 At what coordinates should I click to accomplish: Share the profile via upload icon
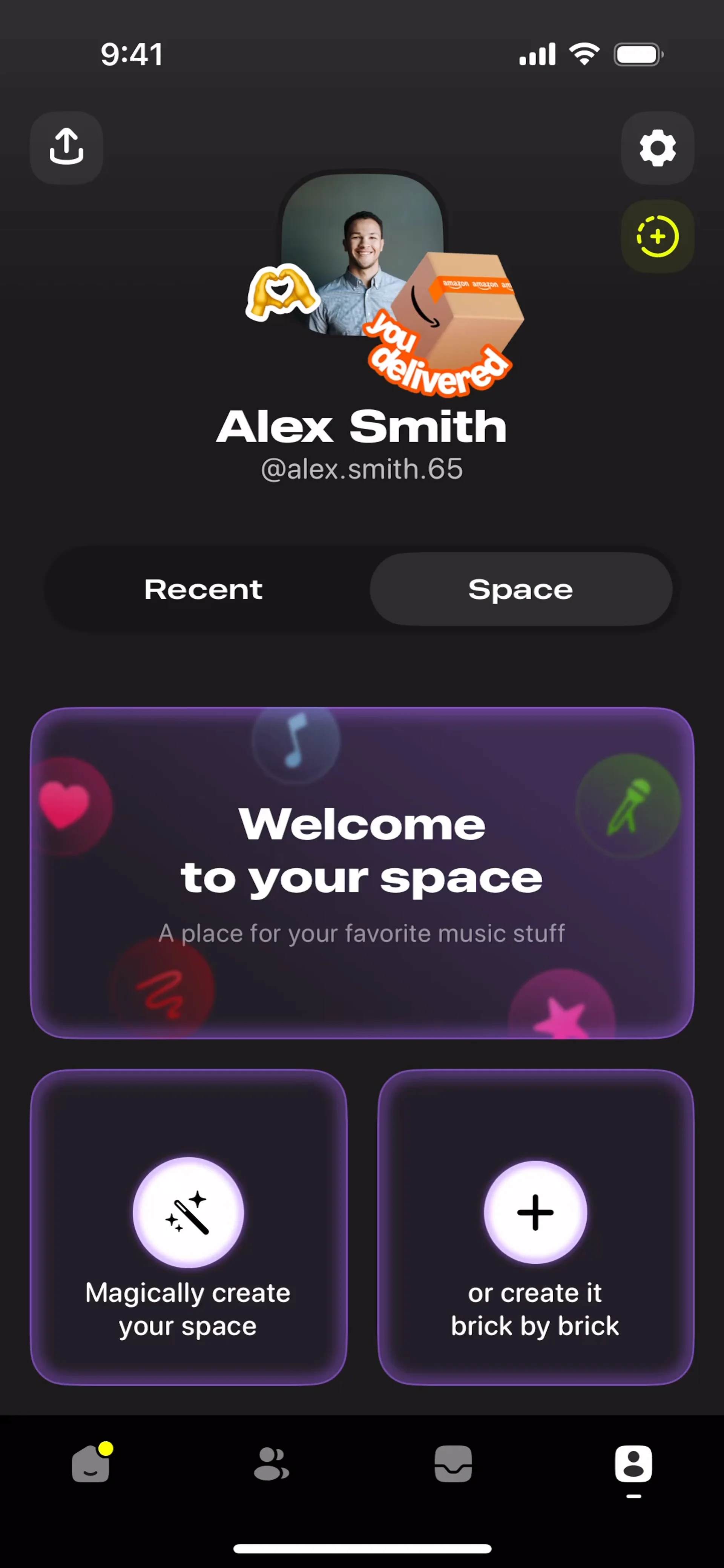click(x=66, y=147)
